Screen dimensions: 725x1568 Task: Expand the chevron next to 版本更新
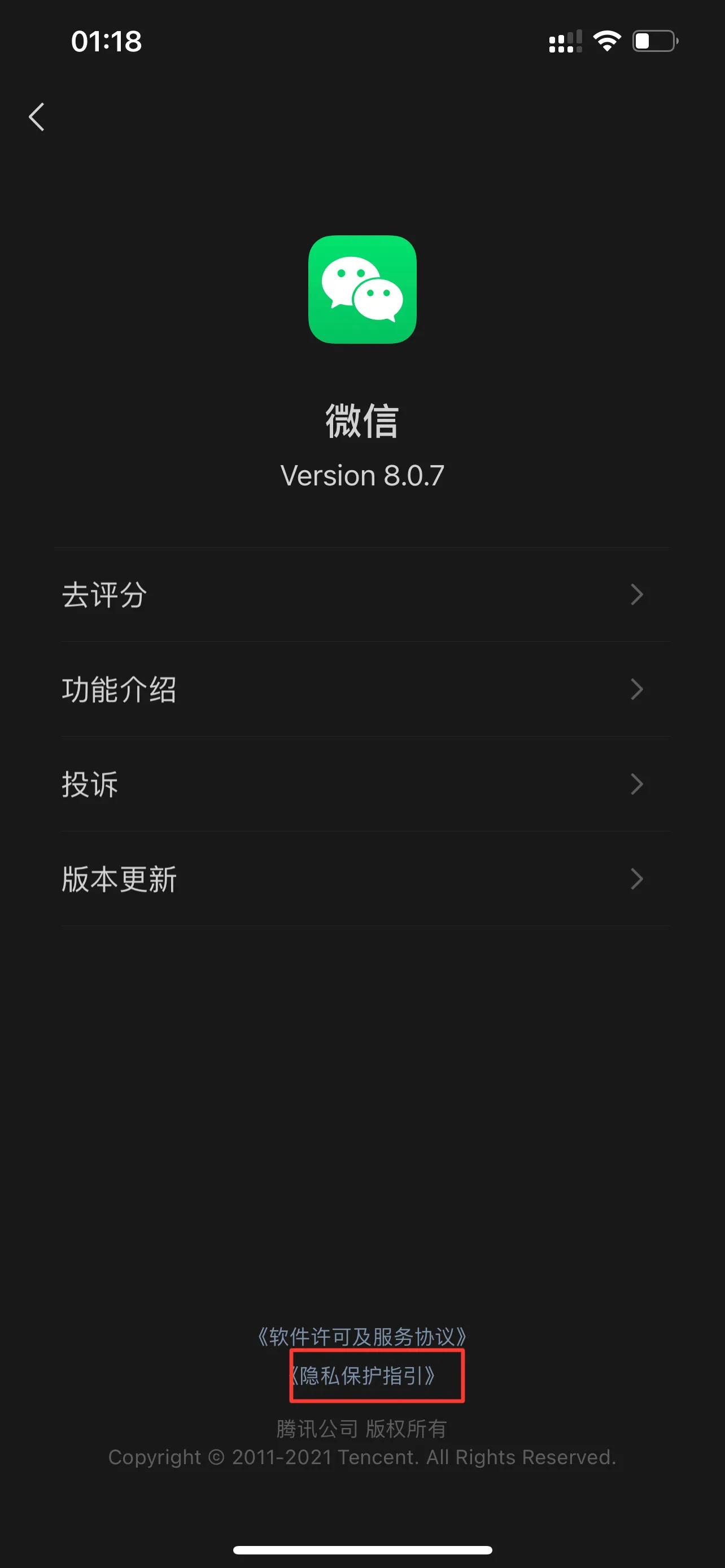[x=637, y=878]
